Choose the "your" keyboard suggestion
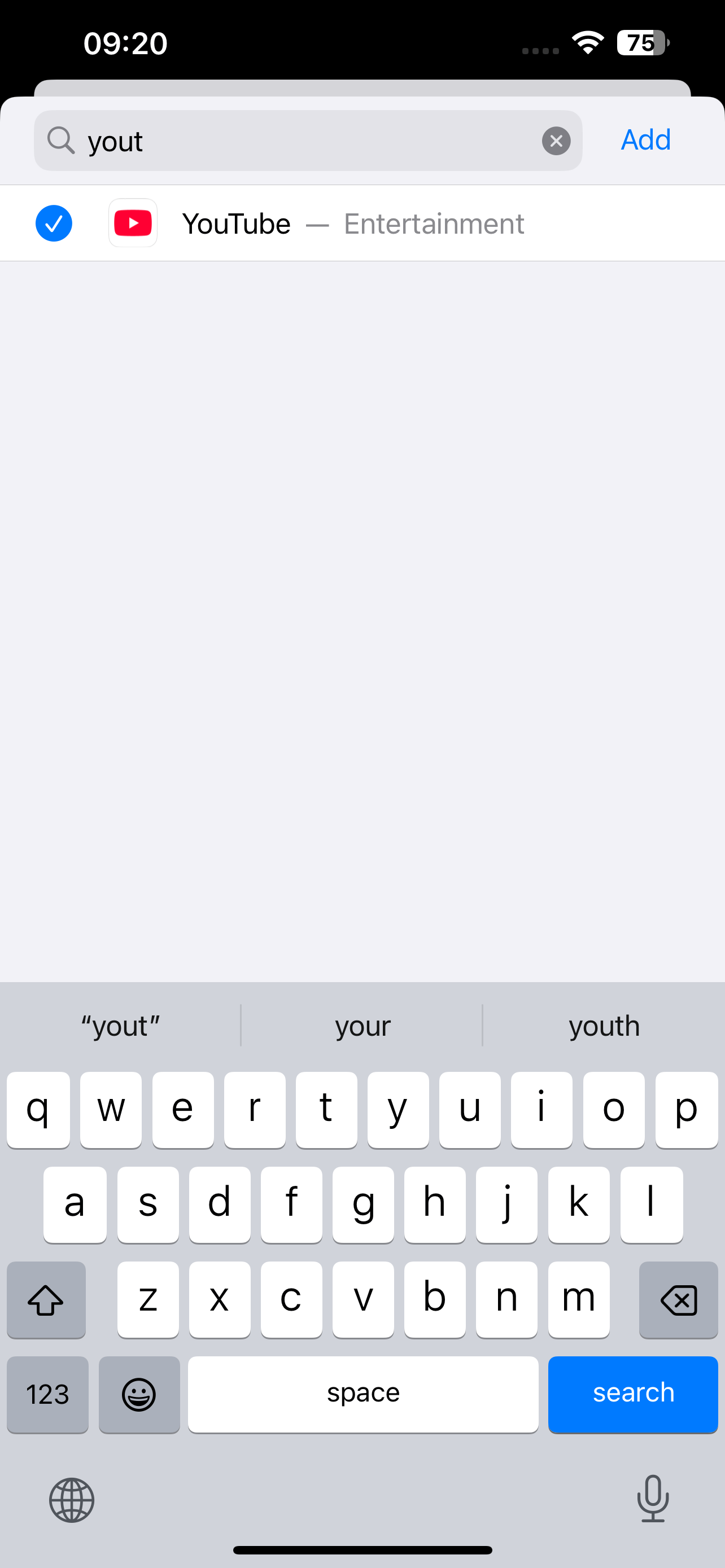The width and height of the screenshot is (725, 1568). click(x=362, y=1026)
